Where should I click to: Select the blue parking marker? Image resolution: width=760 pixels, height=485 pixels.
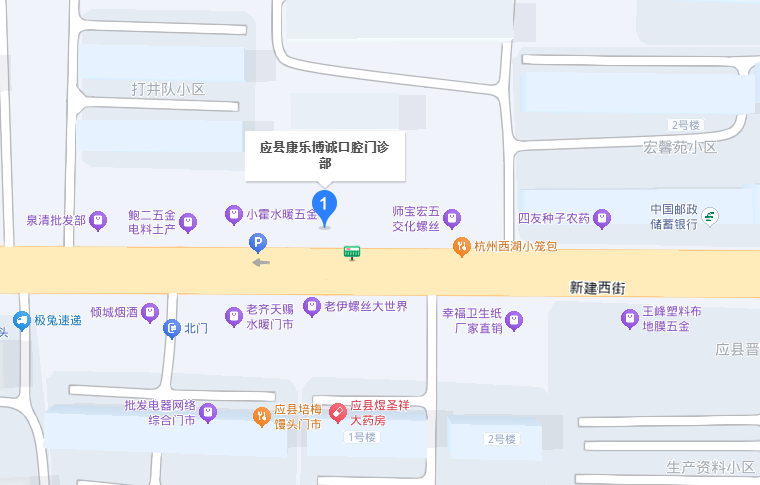[258, 242]
